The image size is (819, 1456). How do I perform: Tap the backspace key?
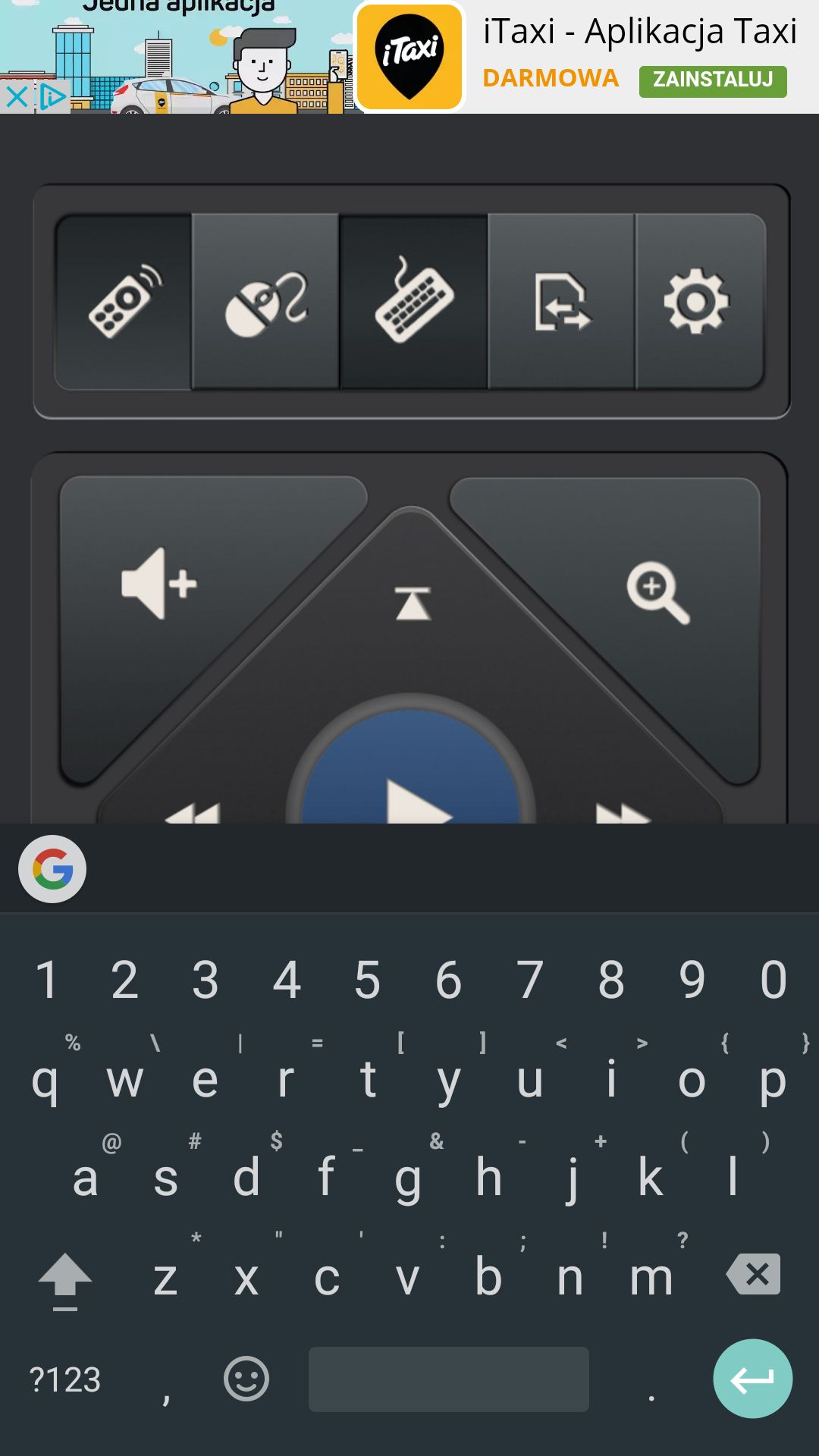[x=753, y=1274]
